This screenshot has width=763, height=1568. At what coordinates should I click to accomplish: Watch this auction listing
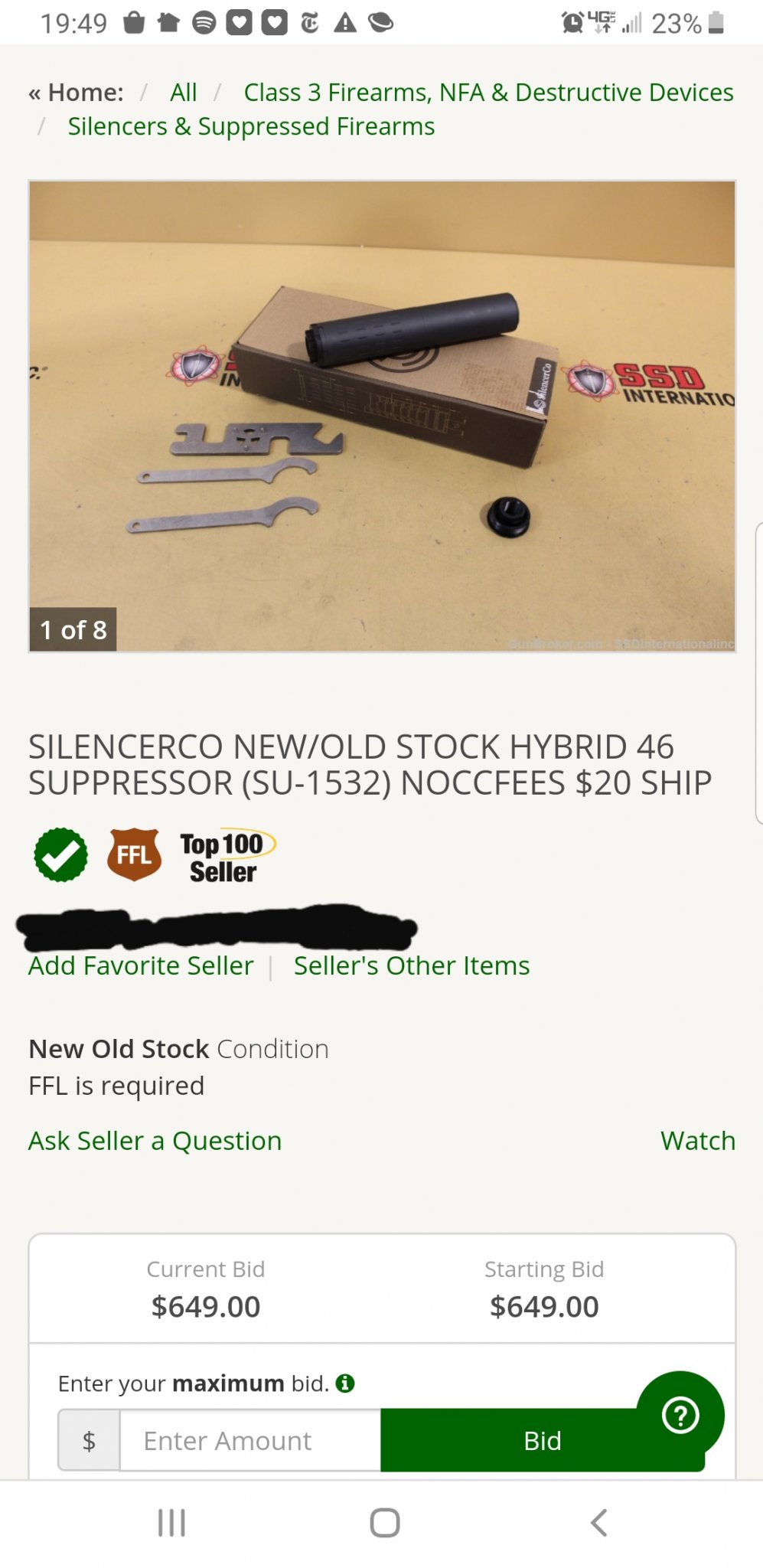(697, 1141)
